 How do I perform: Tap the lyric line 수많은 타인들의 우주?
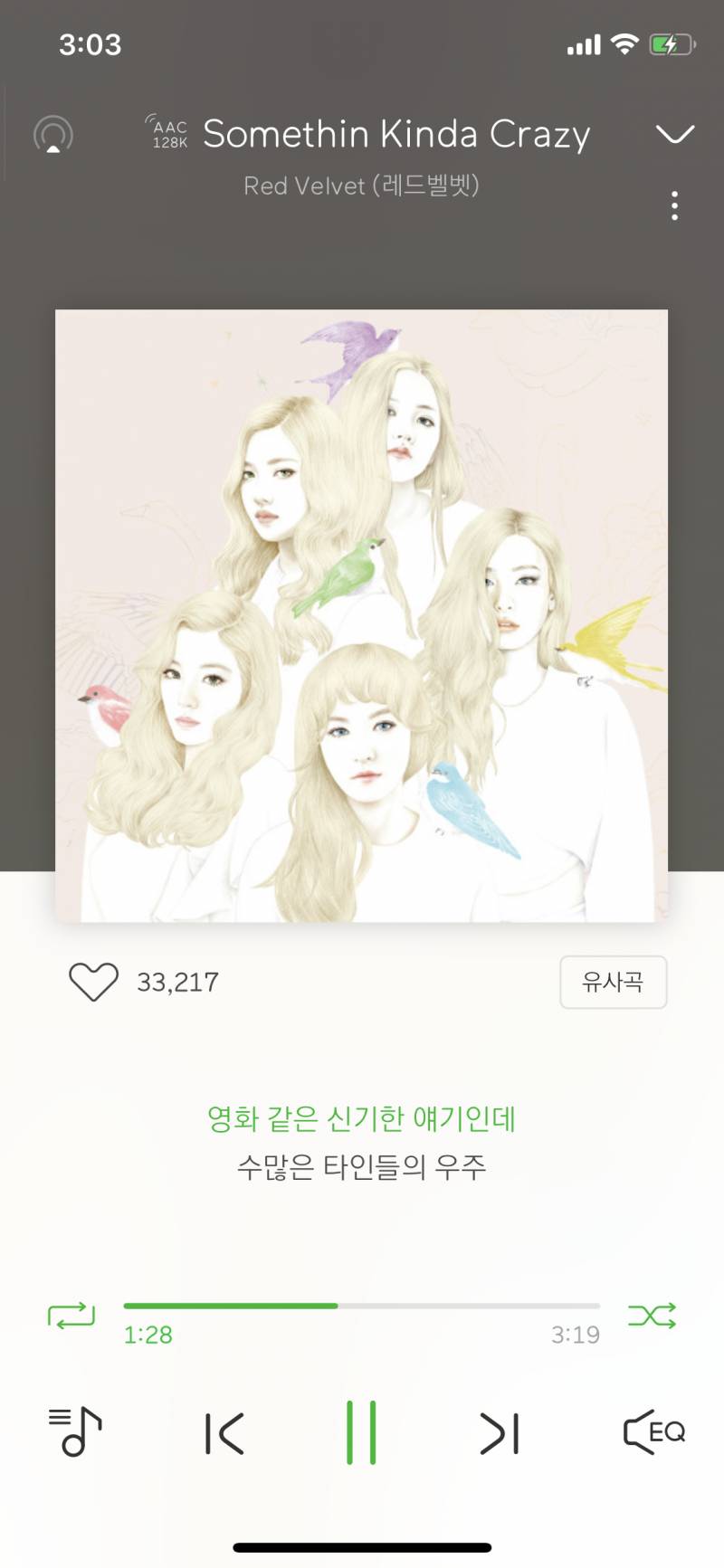tap(362, 1167)
